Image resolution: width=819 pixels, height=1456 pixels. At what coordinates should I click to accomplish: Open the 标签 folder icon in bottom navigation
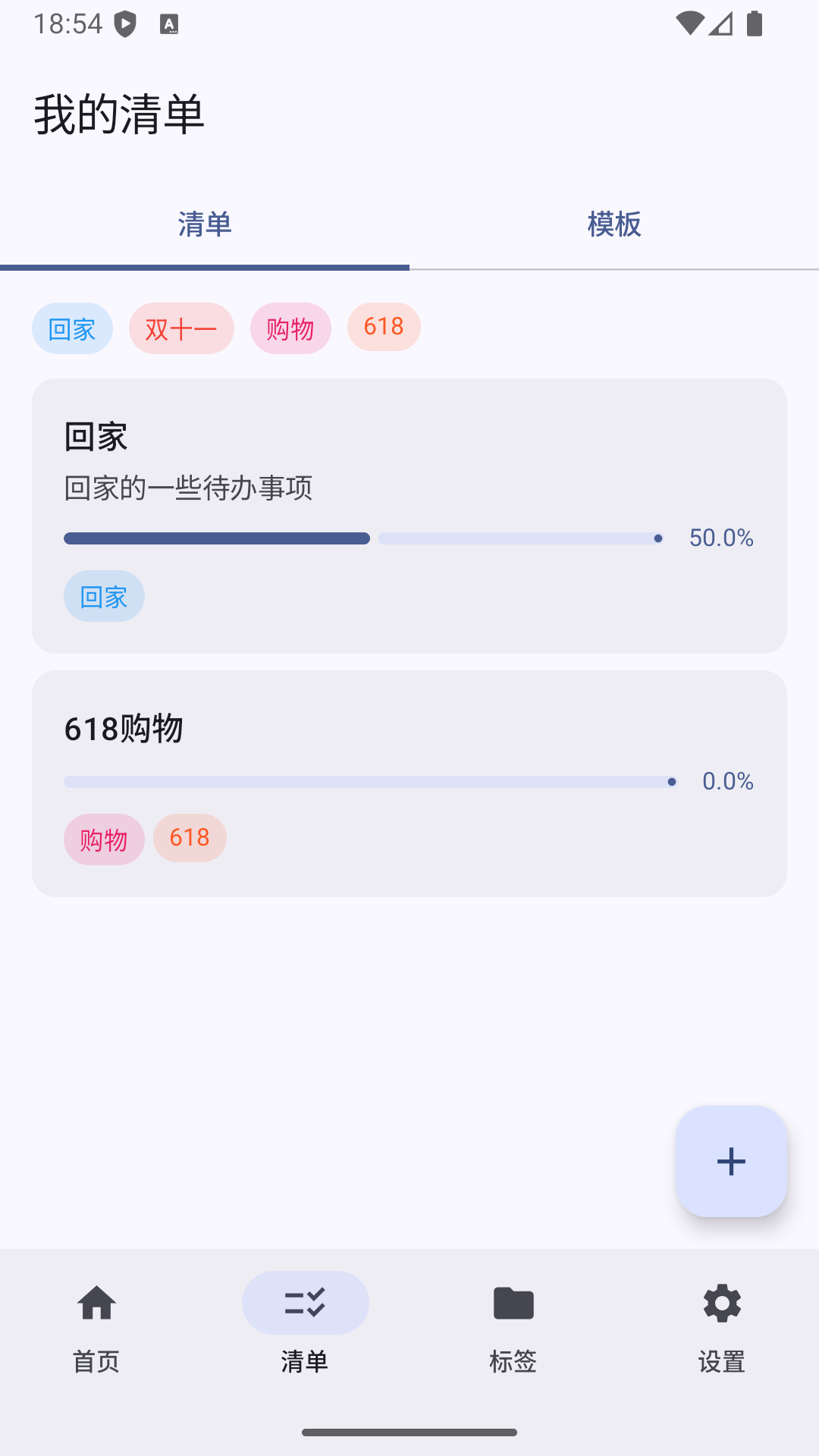513,1303
